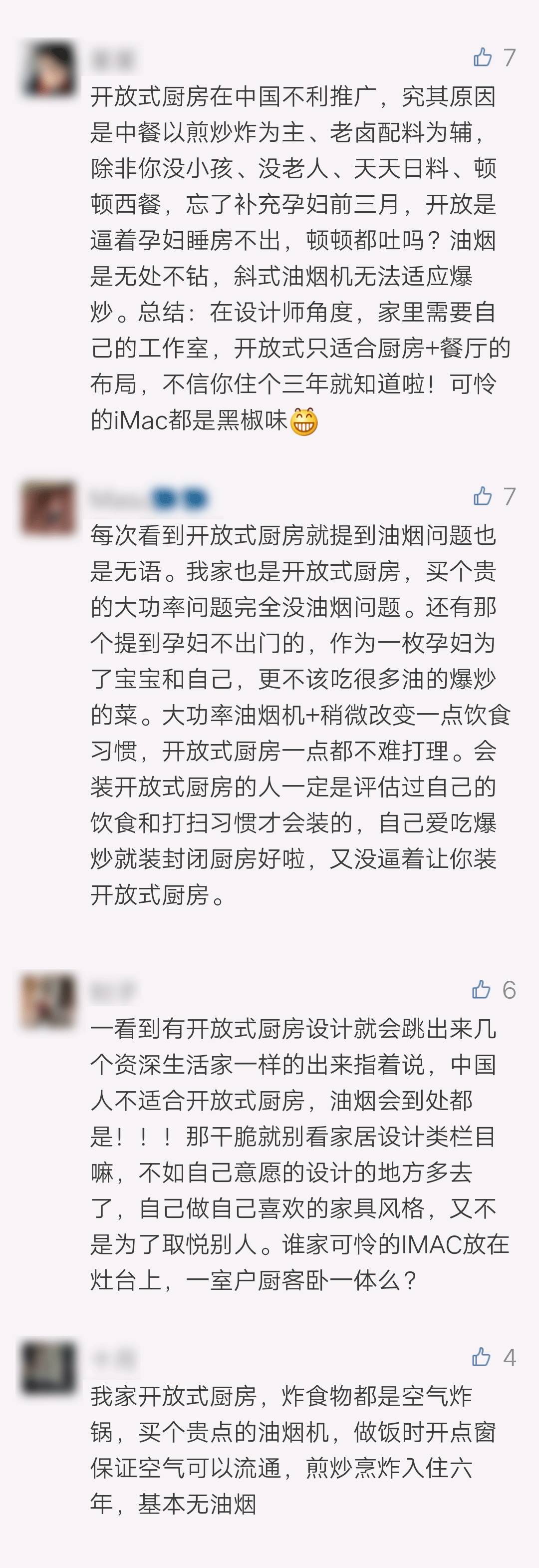Like the comment starting 每次看到开放式厨房

[483, 496]
